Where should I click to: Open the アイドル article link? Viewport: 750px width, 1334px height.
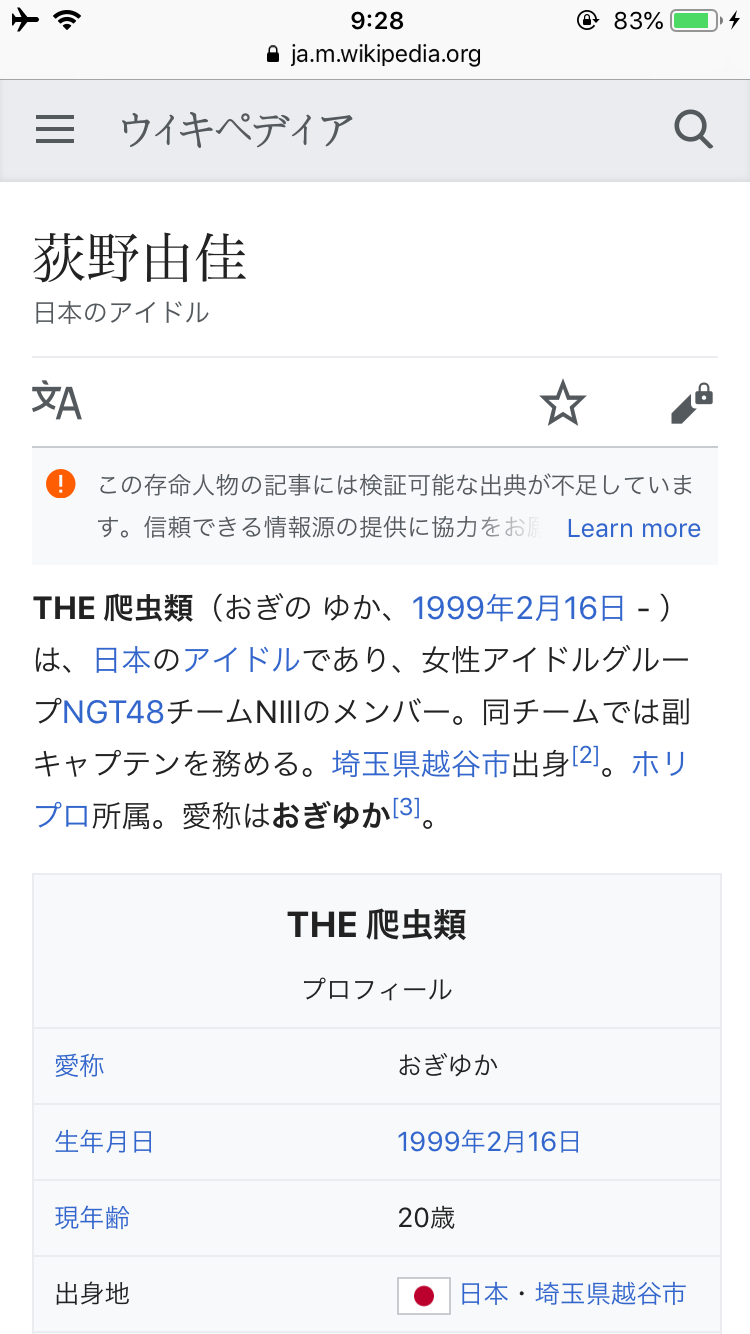(x=242, y=659)
